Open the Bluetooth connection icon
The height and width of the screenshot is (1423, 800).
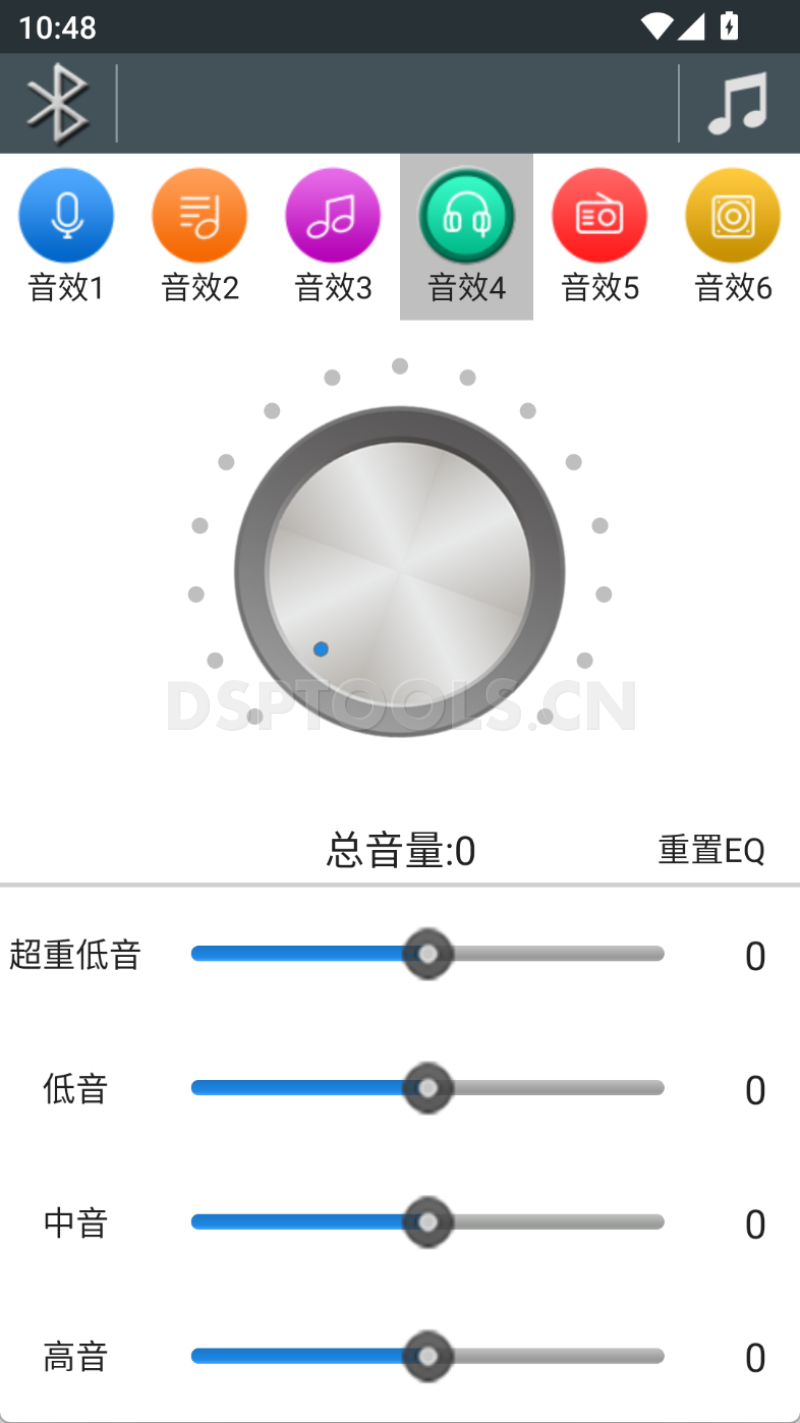pos(57,103)
